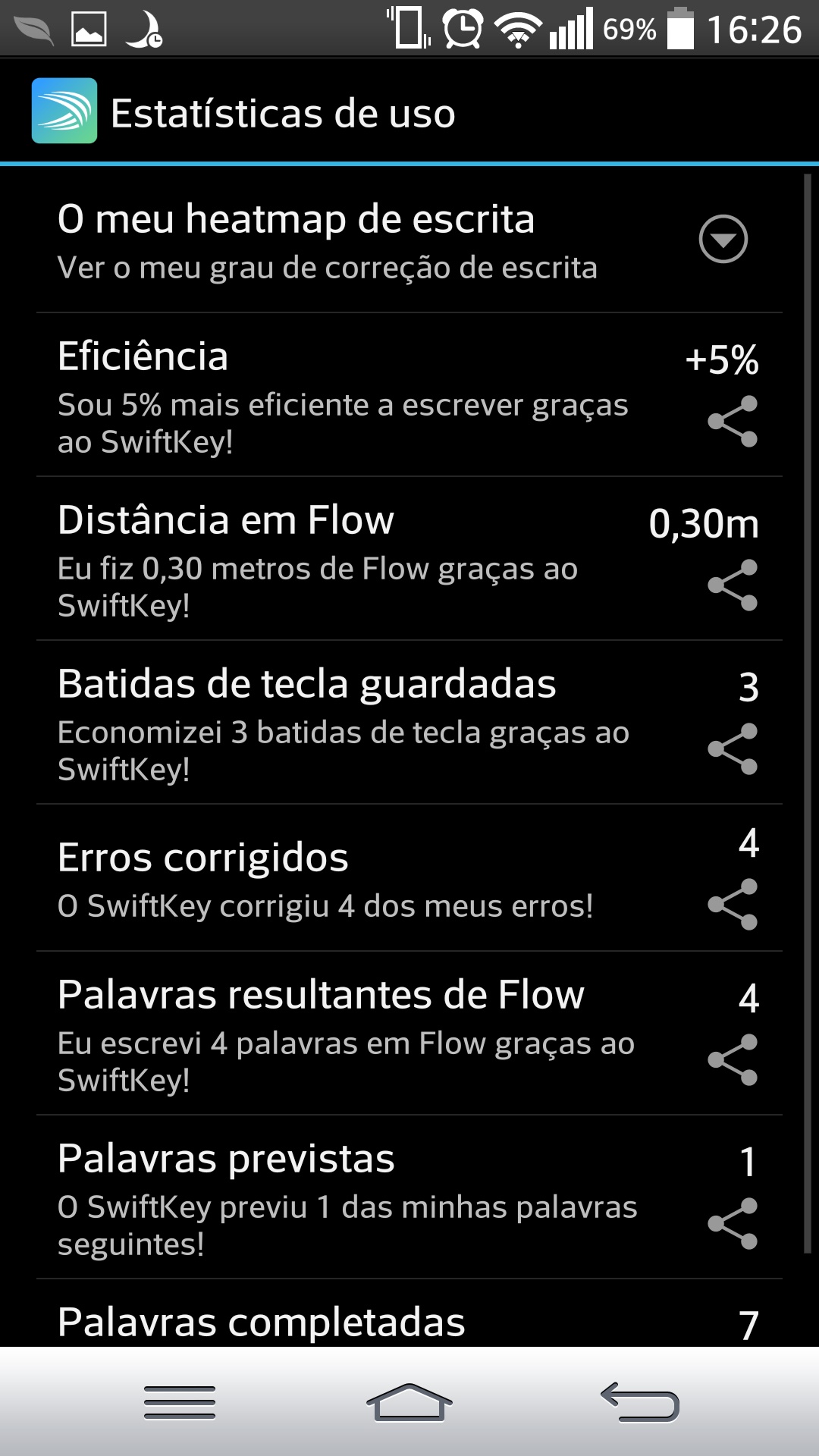Share the Eficiência statistic
This screenshot has width=819, height=1456.
coord(733,422)
